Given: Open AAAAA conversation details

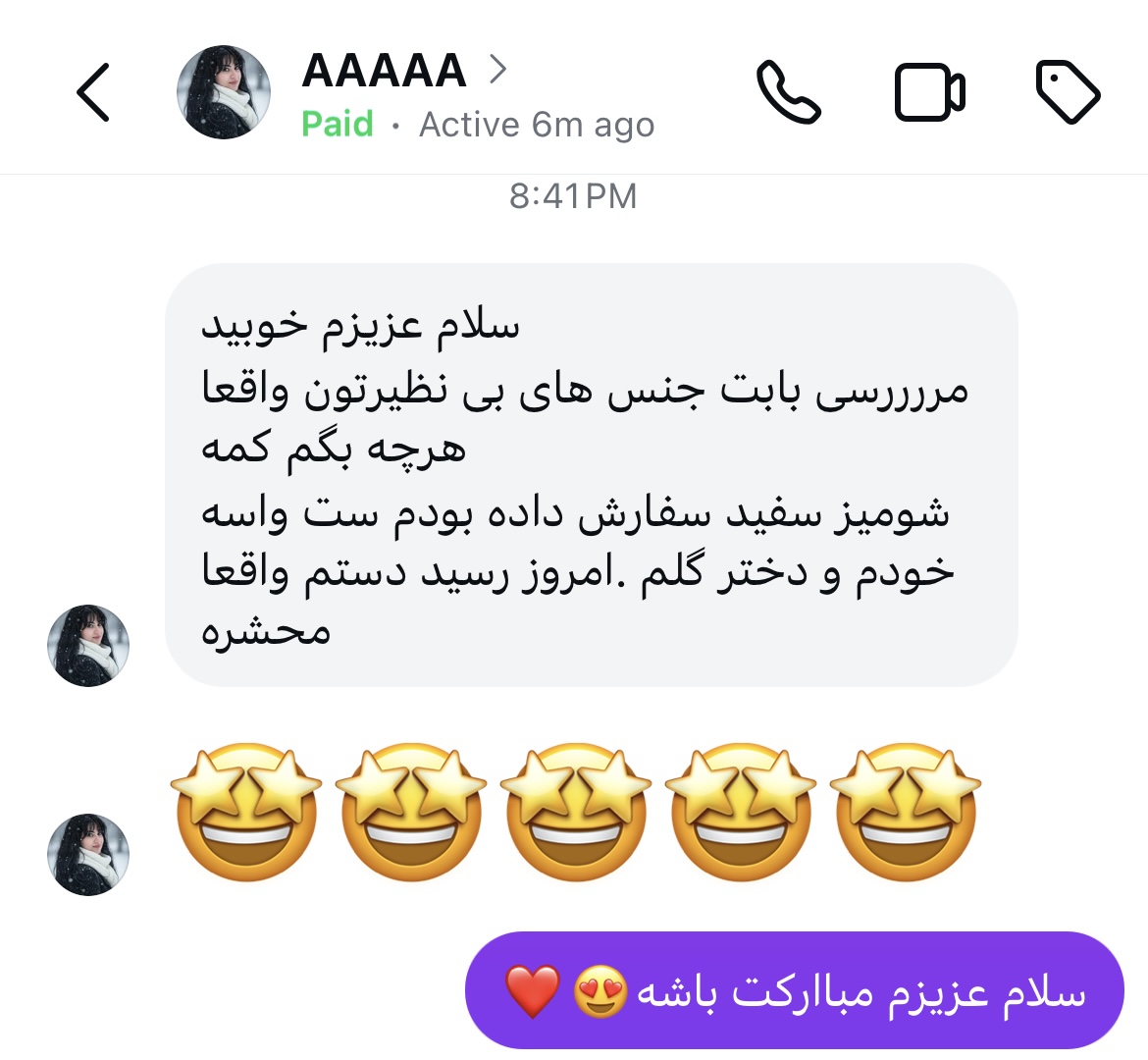Looking at the screenshot, I should (x=402, y=71).
